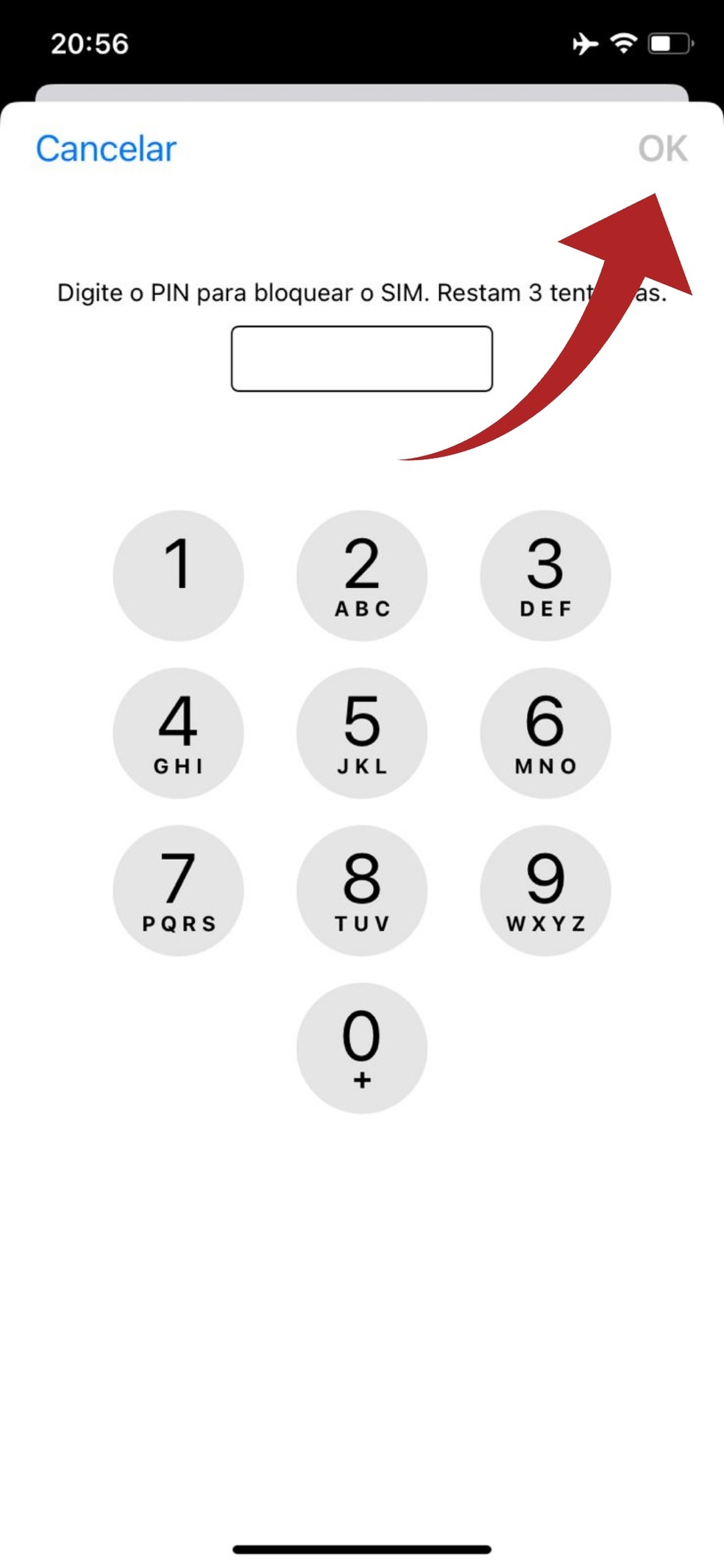Image resolution: width=724 pixels, height=1568 pixels.
Task: Tap the 3 DEF key
Action: tap(545, 576)
